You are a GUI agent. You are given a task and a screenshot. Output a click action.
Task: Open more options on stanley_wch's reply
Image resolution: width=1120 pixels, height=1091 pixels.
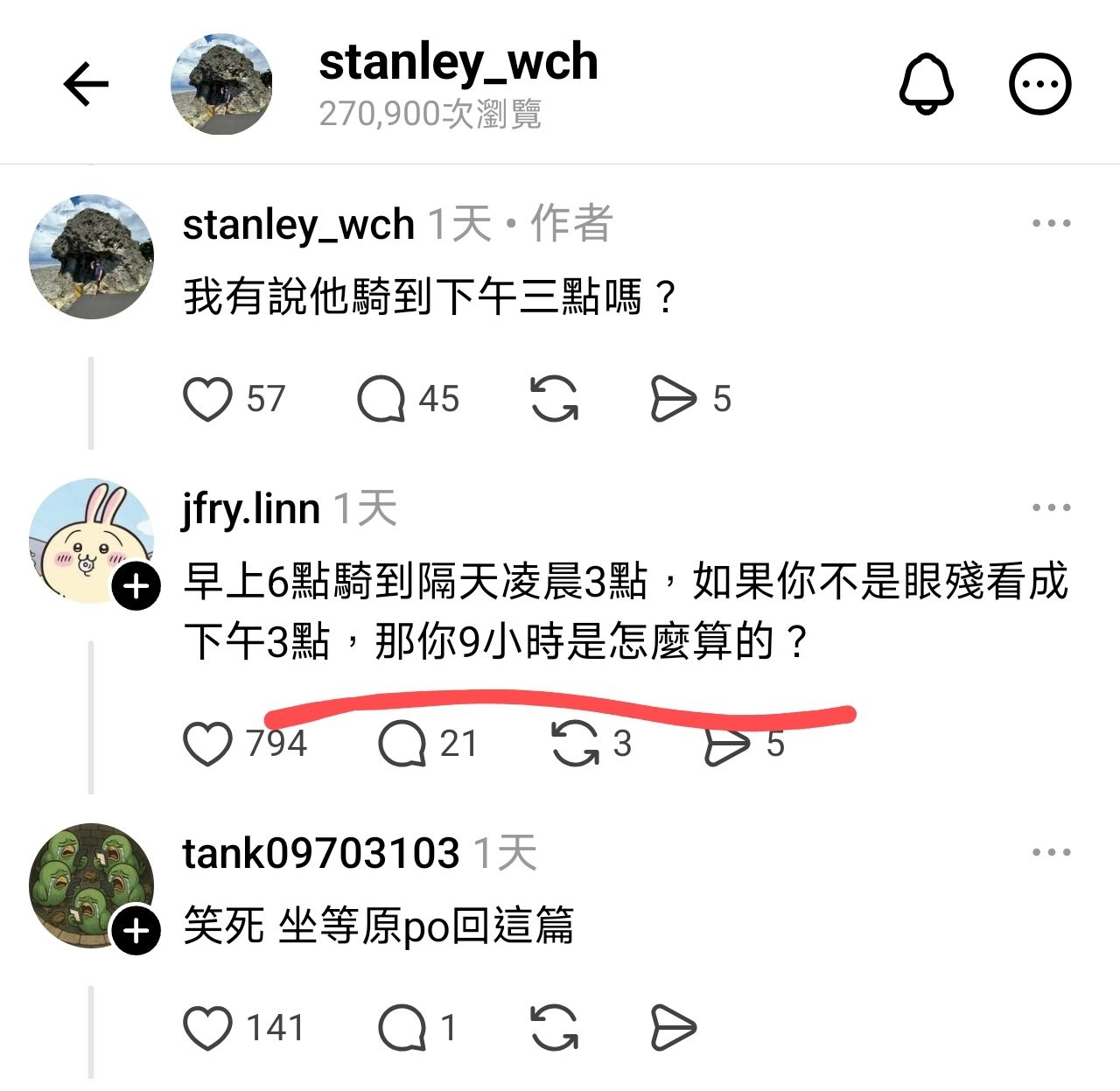tap(1051, 224)
